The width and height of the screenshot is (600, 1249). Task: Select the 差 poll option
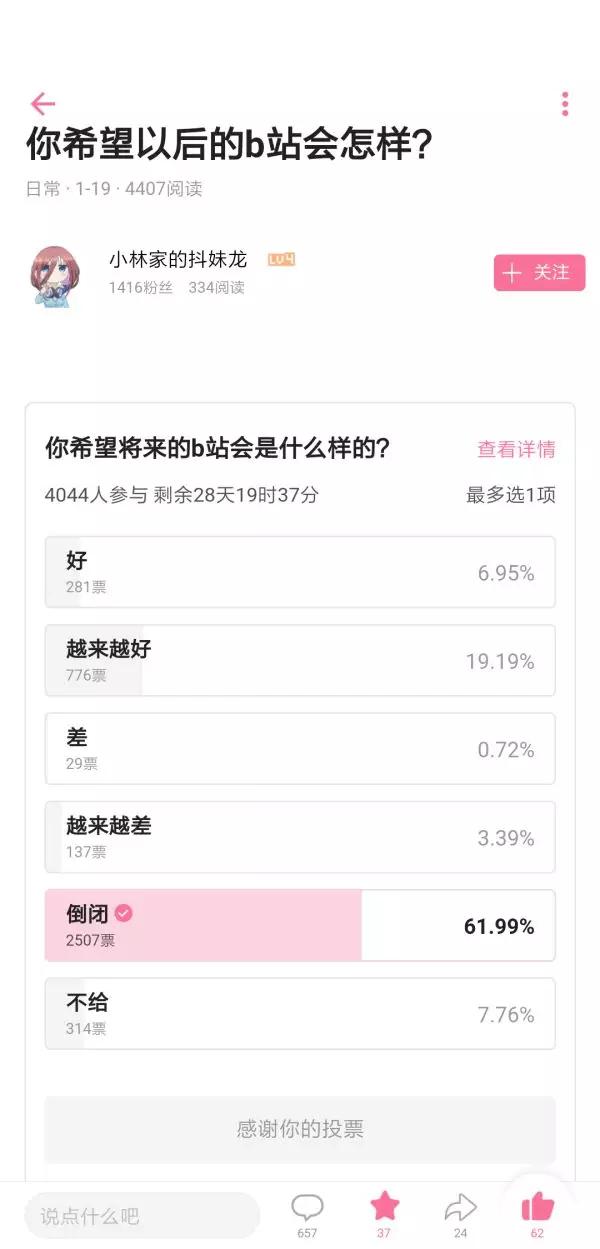pos(300,749)
